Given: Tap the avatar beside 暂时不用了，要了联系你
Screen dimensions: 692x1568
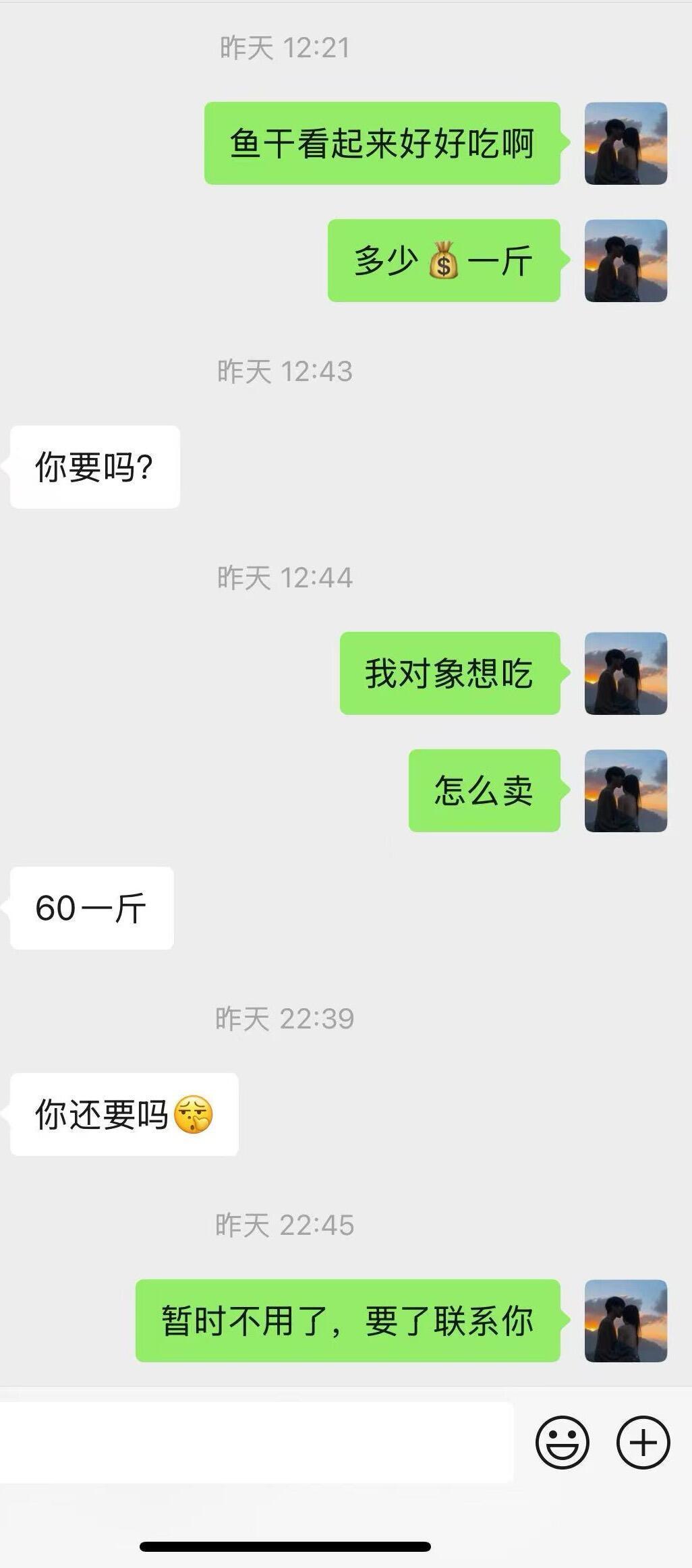Looking at the screenshot, I should pyautogui.click(x=625, y=1320).
